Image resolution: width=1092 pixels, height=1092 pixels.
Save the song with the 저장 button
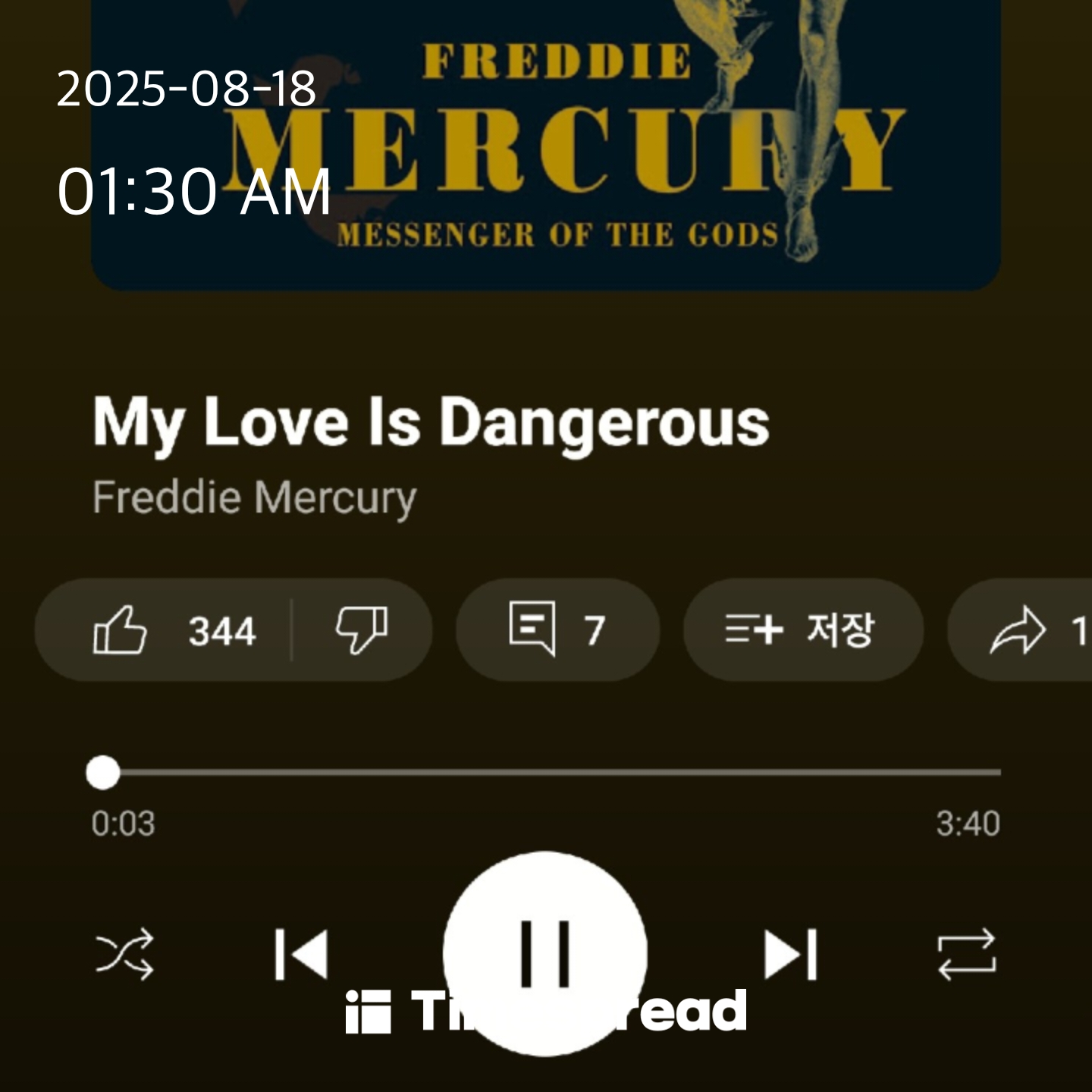point(802,630)
